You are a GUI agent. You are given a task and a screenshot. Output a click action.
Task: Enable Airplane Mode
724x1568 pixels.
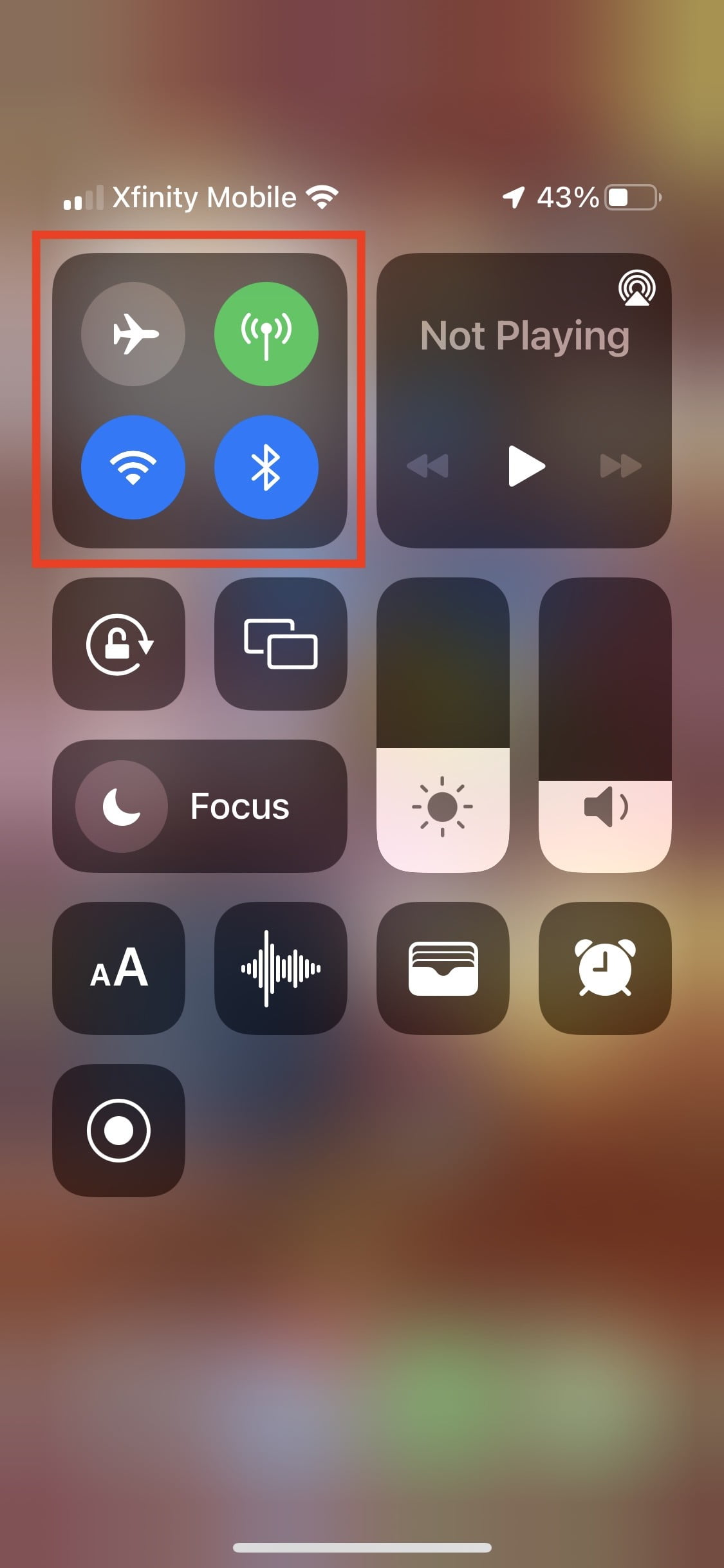click(133, 334)
